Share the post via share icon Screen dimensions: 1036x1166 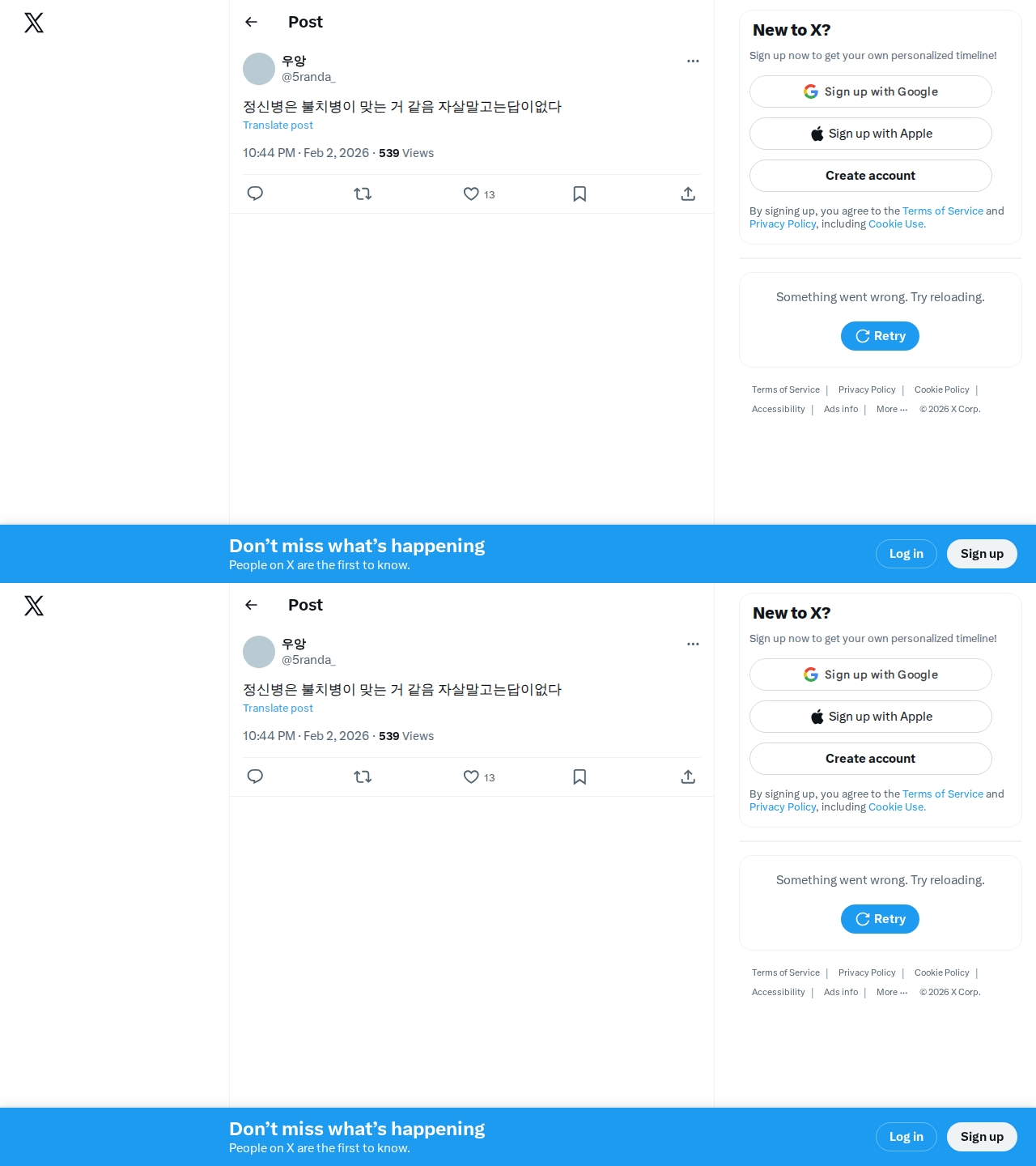pyautogui.click(x=688, y=194)
